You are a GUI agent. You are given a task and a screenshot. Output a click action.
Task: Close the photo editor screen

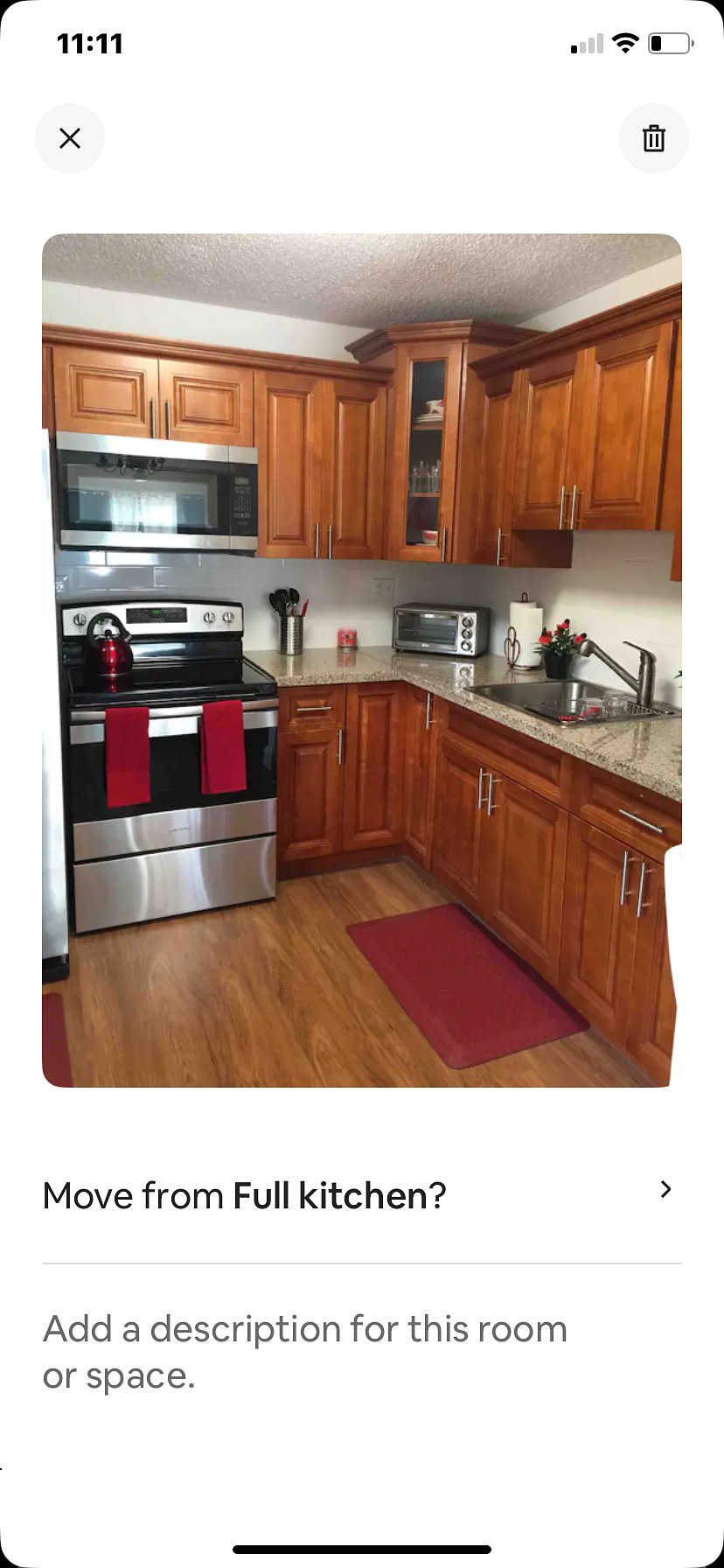[70, 138]
